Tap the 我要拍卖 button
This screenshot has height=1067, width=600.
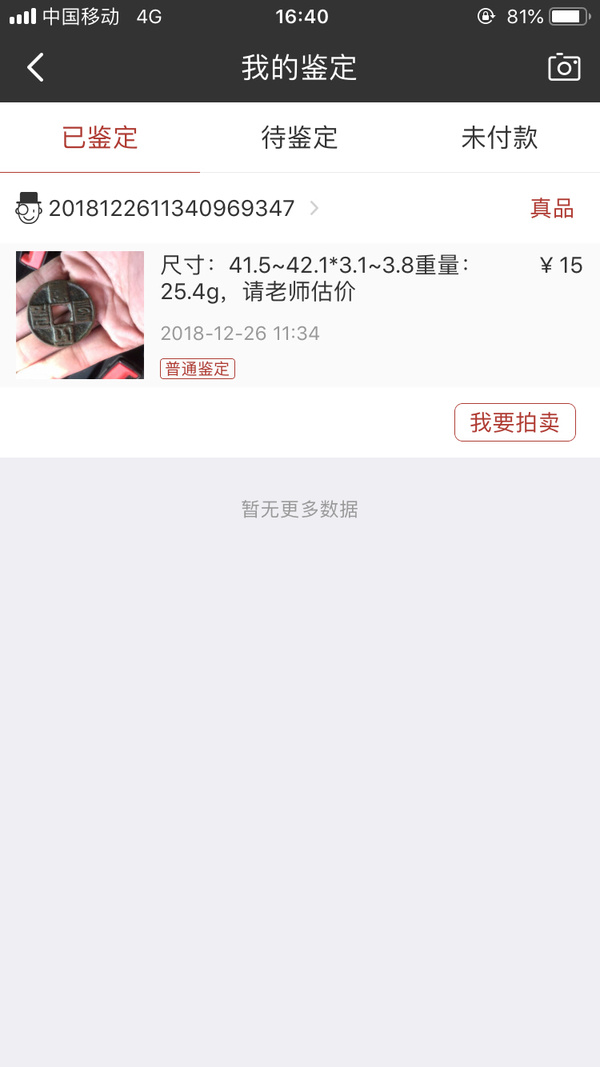click(515, 423)
